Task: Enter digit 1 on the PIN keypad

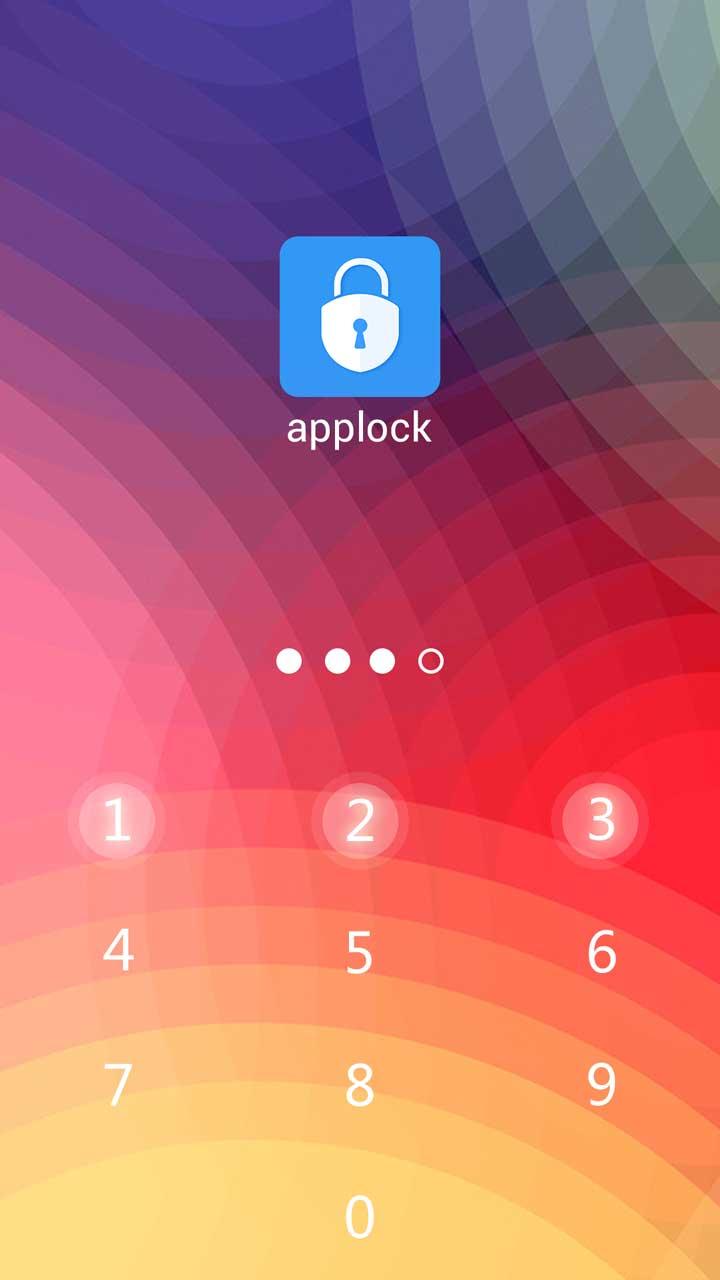Action: tap(118, 820)
